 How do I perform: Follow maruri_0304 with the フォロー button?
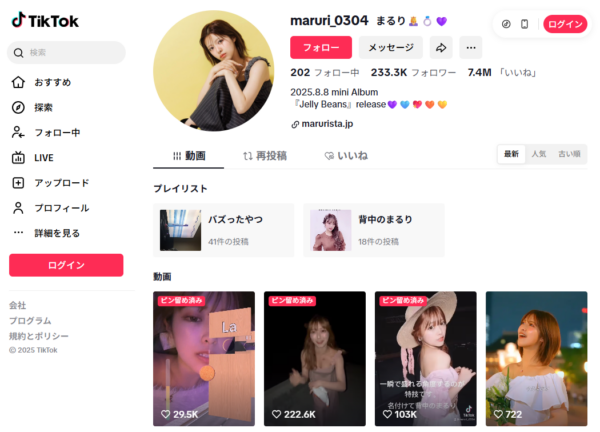tap(321, 47)
